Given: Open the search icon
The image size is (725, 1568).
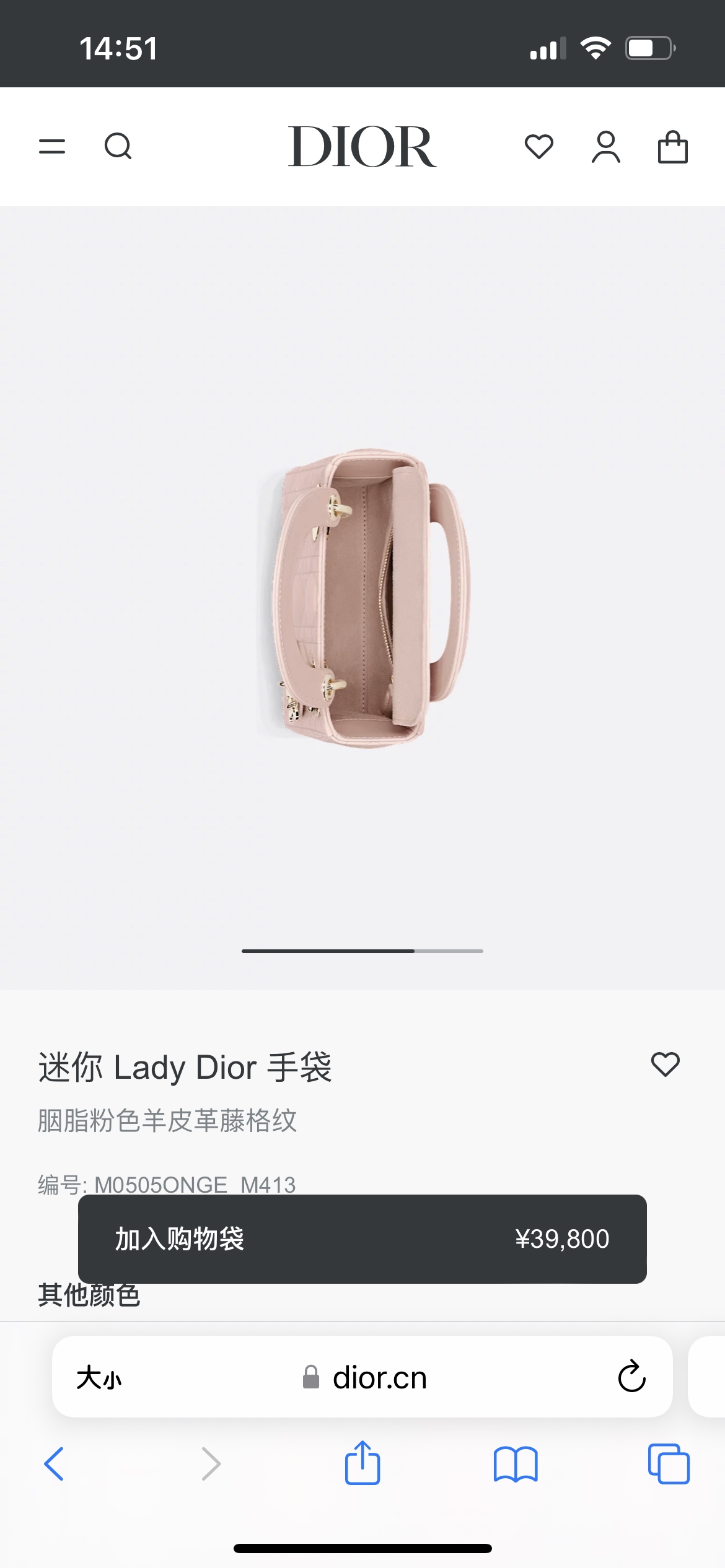Looking at the screenshot, I should 118,147.
